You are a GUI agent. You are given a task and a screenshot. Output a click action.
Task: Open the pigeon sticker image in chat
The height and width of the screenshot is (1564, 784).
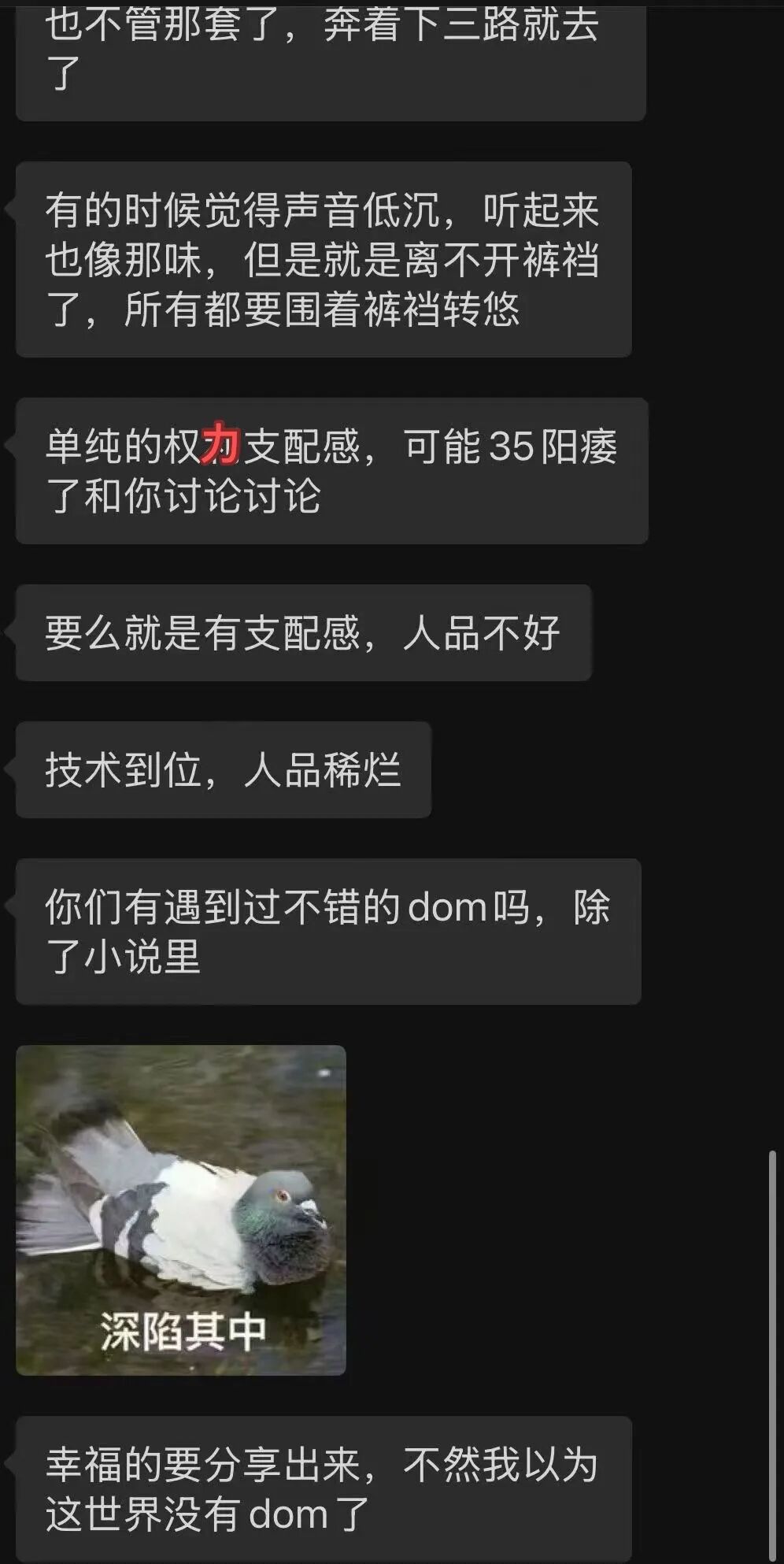(181, 1210)
